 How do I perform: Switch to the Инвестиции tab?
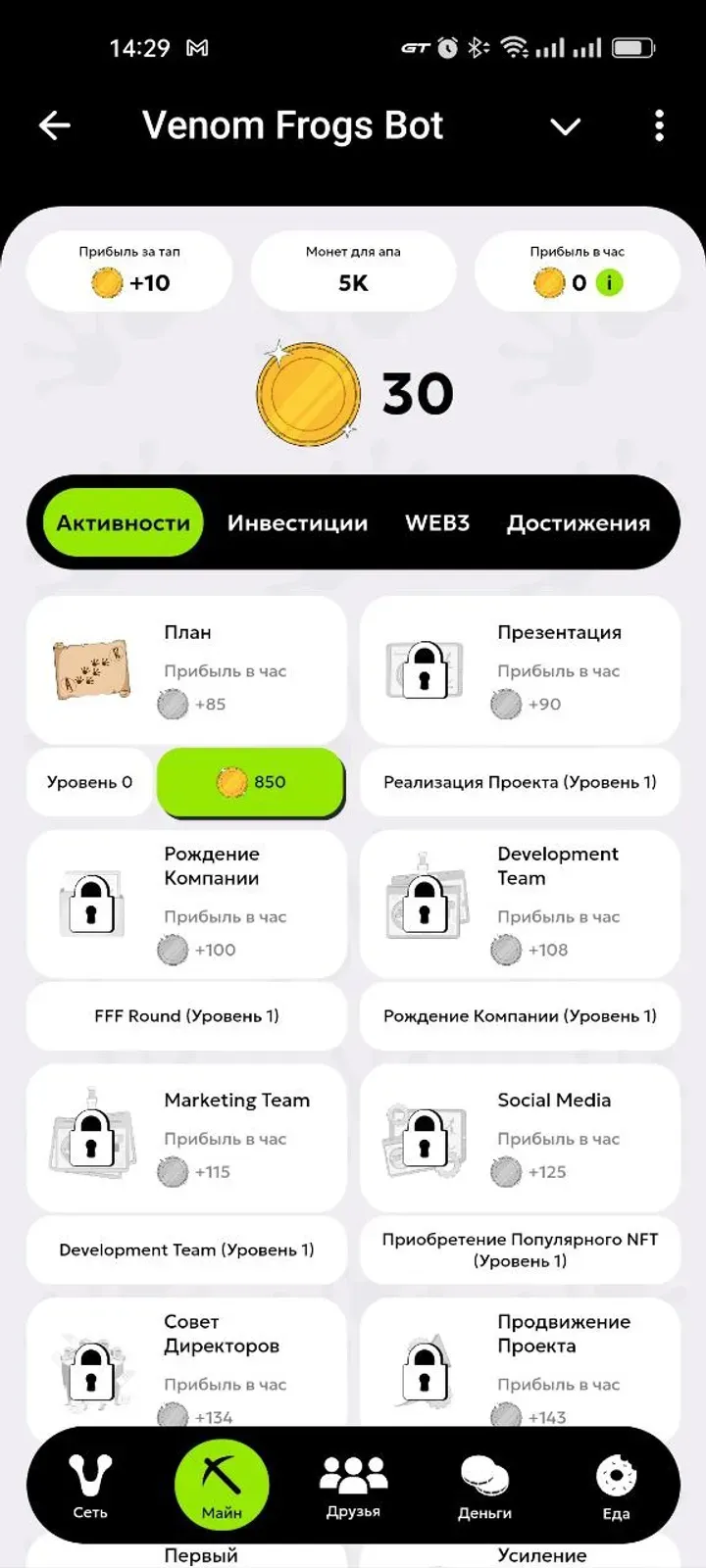(297, 523)
